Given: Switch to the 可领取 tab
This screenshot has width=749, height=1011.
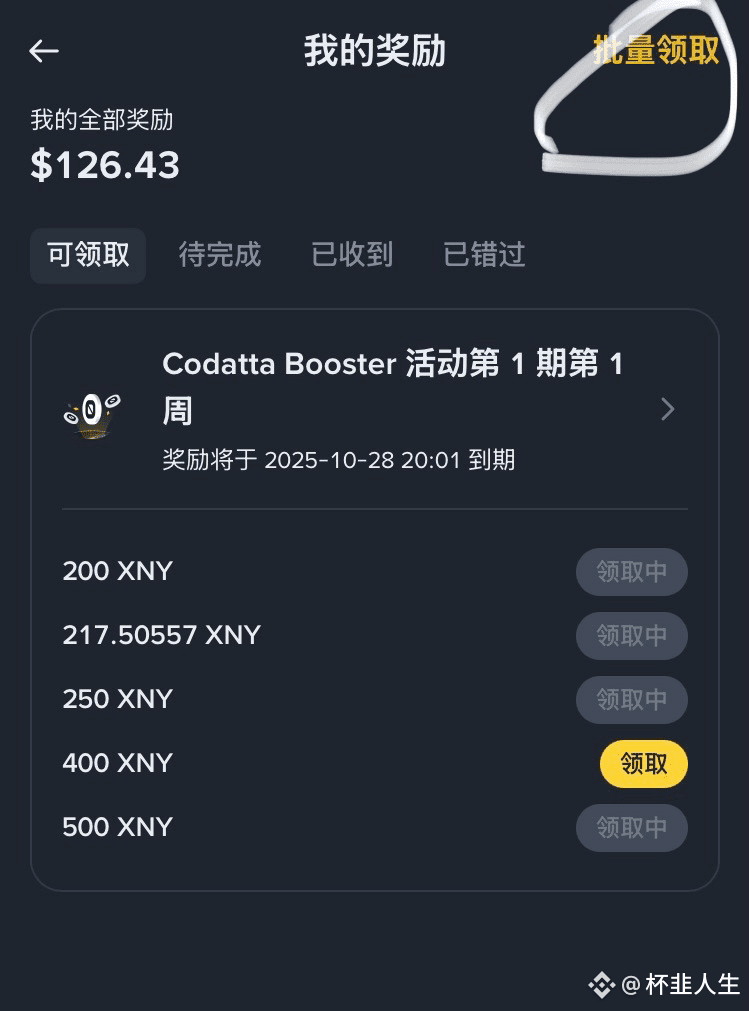Looking at the screenshot, I should [88, 255].
